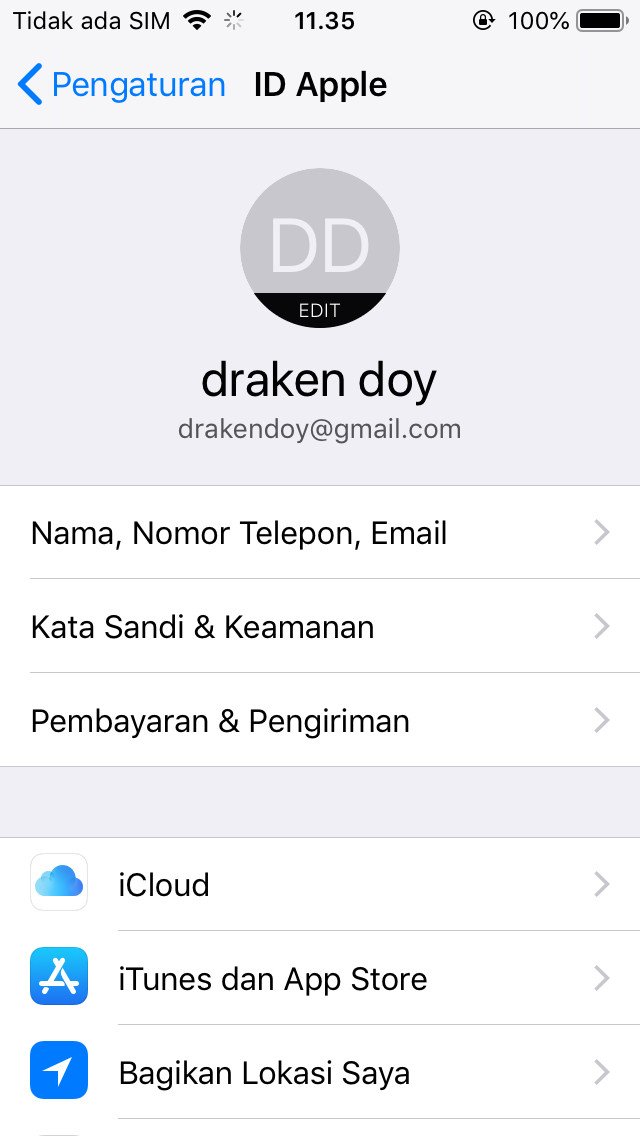Viewport: 640px width, 1136px height.
Task: Open Bagikan Lokasi Saya
Action: (x=320, y=1072)
